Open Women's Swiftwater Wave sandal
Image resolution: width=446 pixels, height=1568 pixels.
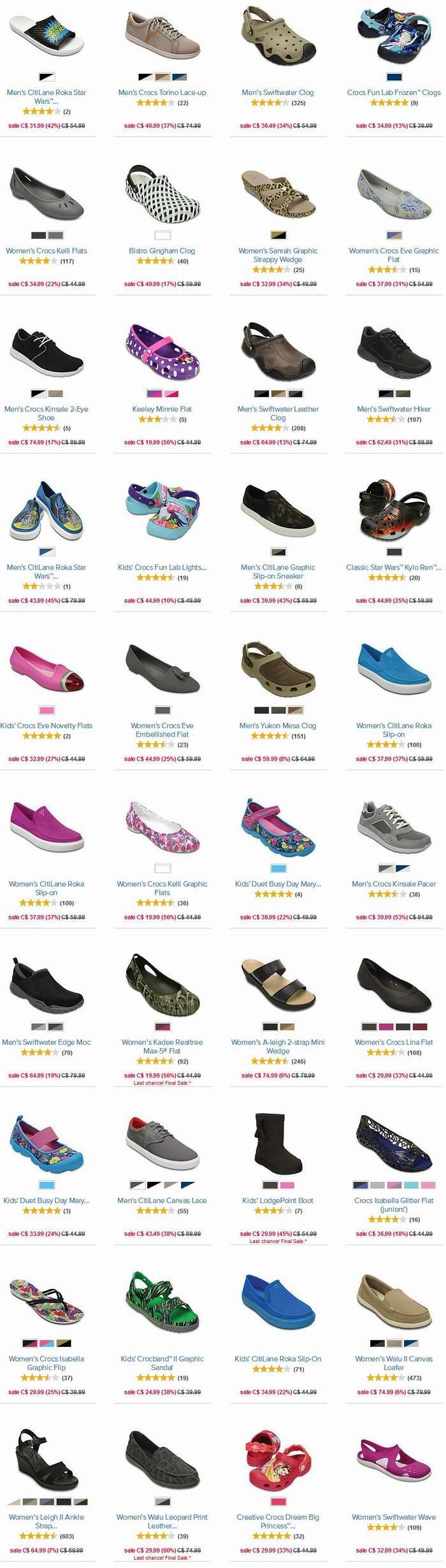[x=394, y=1517]
